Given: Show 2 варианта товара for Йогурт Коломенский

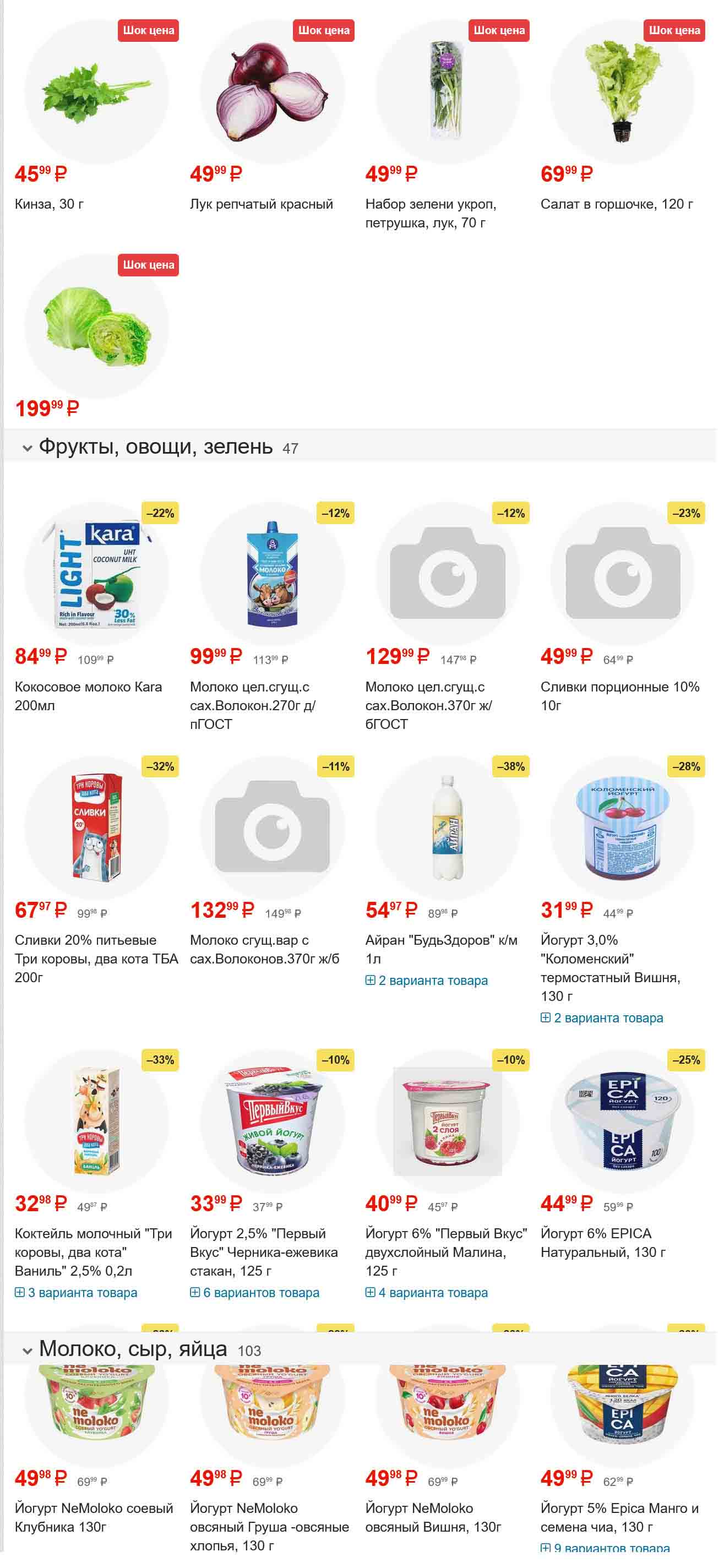Looking at the screenshot, I should click(x=608, y=1018).
